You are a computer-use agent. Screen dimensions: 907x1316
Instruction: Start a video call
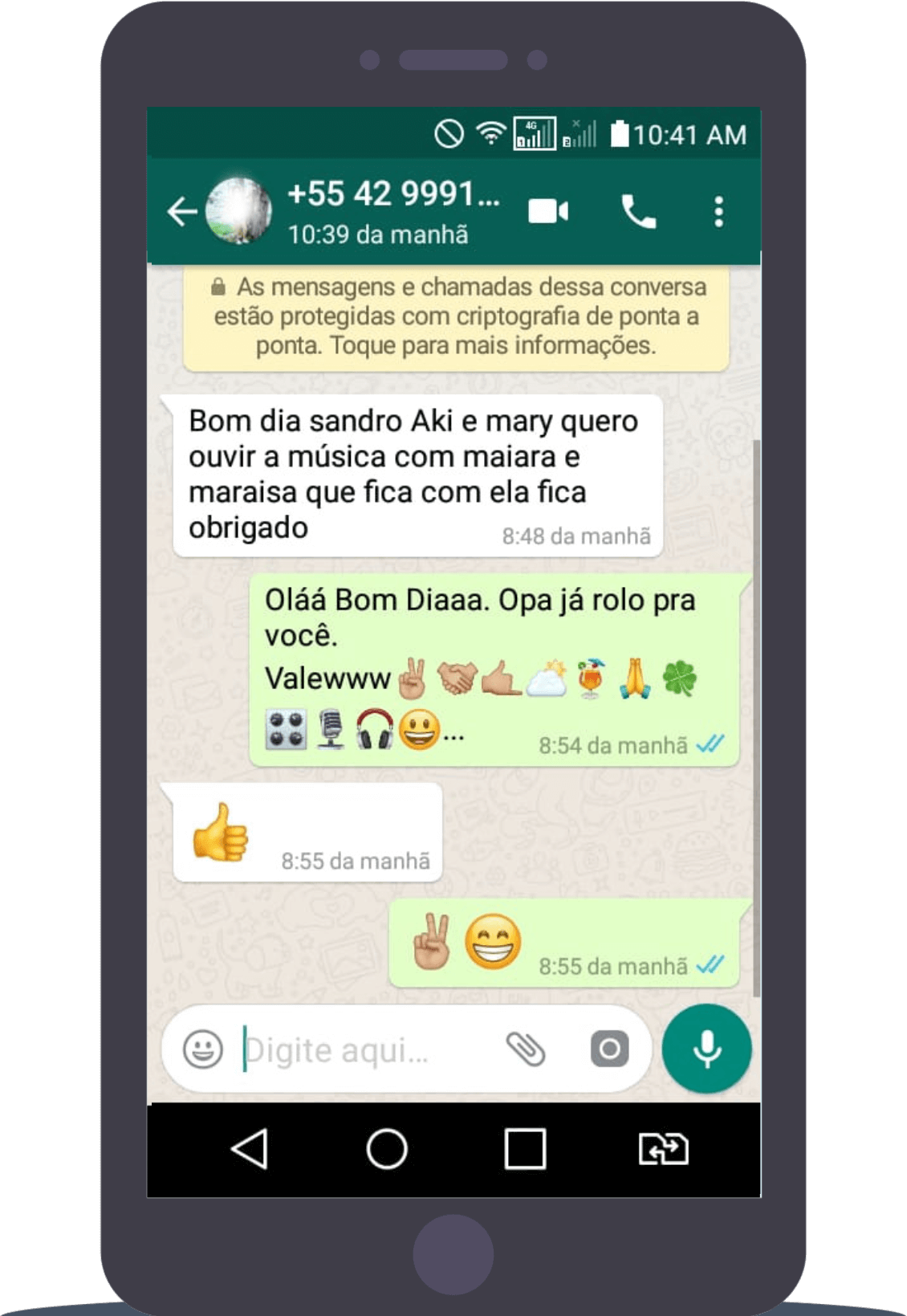tap(548, 212)
